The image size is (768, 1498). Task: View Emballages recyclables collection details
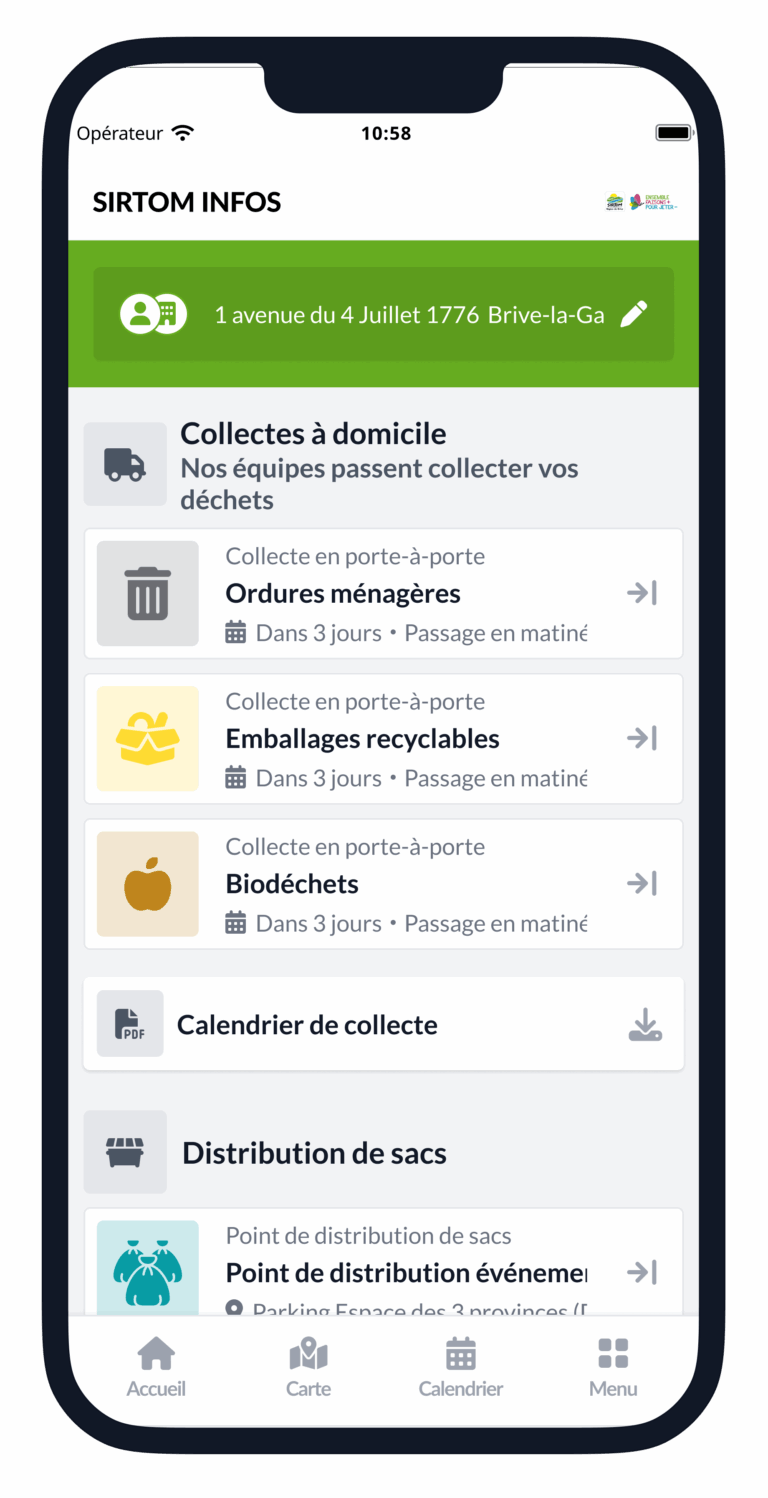click(x=383, y=739)
